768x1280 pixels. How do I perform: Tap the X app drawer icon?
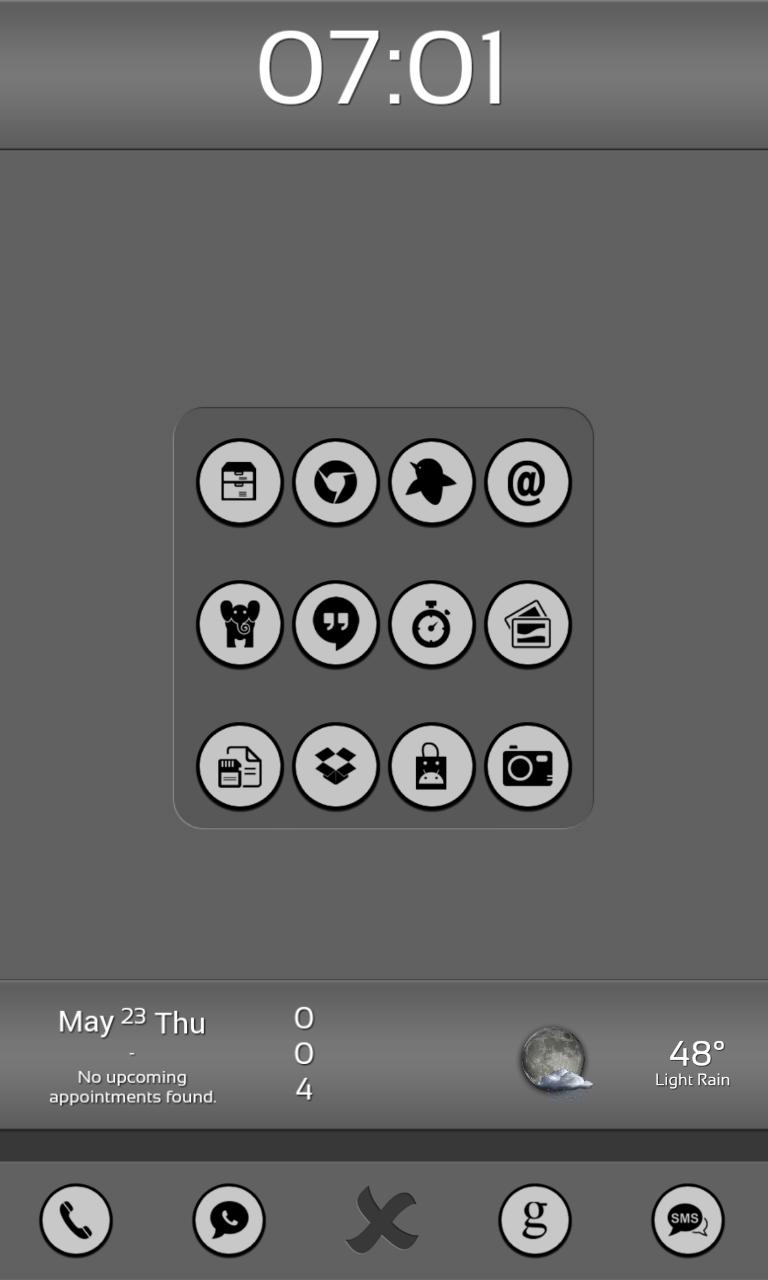pyautogui.click(x=382, y=1220)
